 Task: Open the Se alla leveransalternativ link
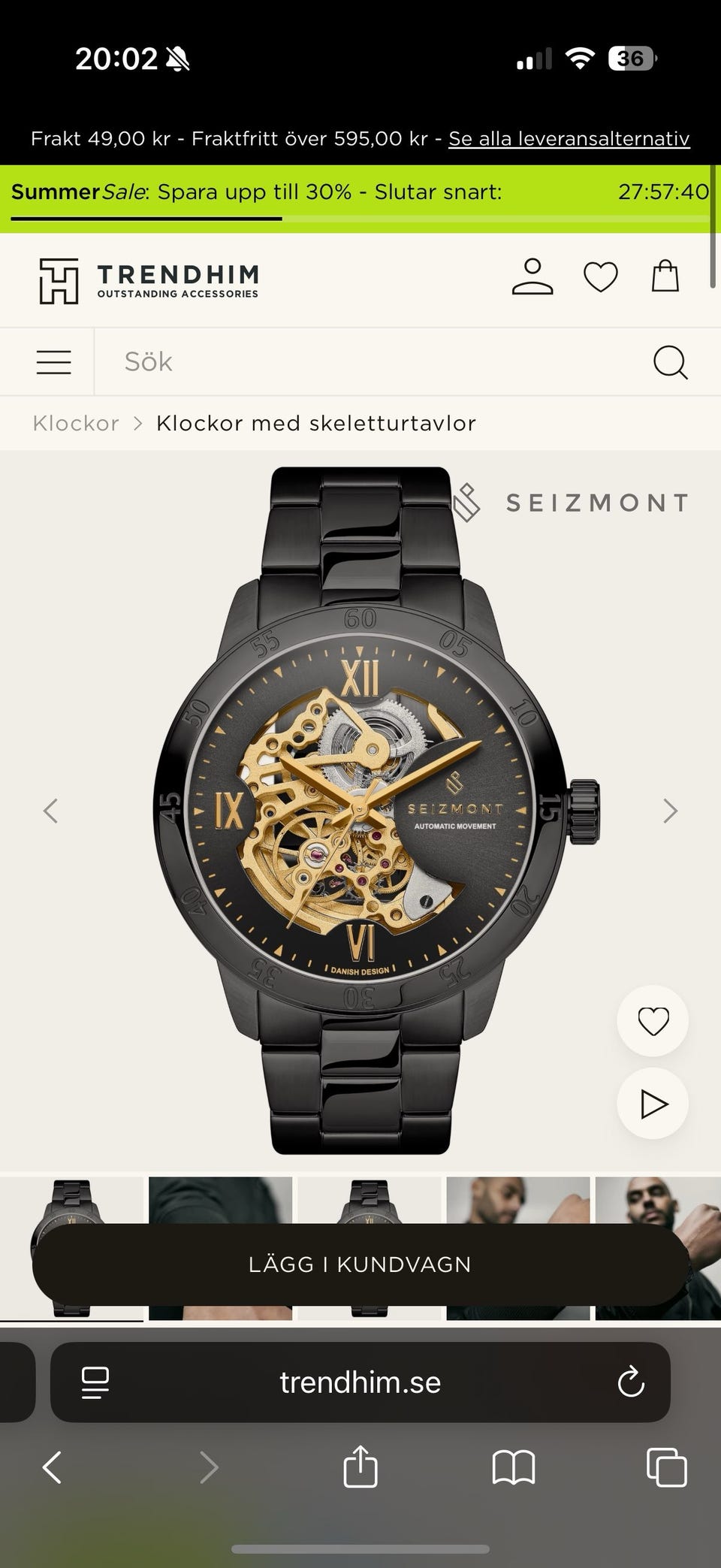coord(569,139)
